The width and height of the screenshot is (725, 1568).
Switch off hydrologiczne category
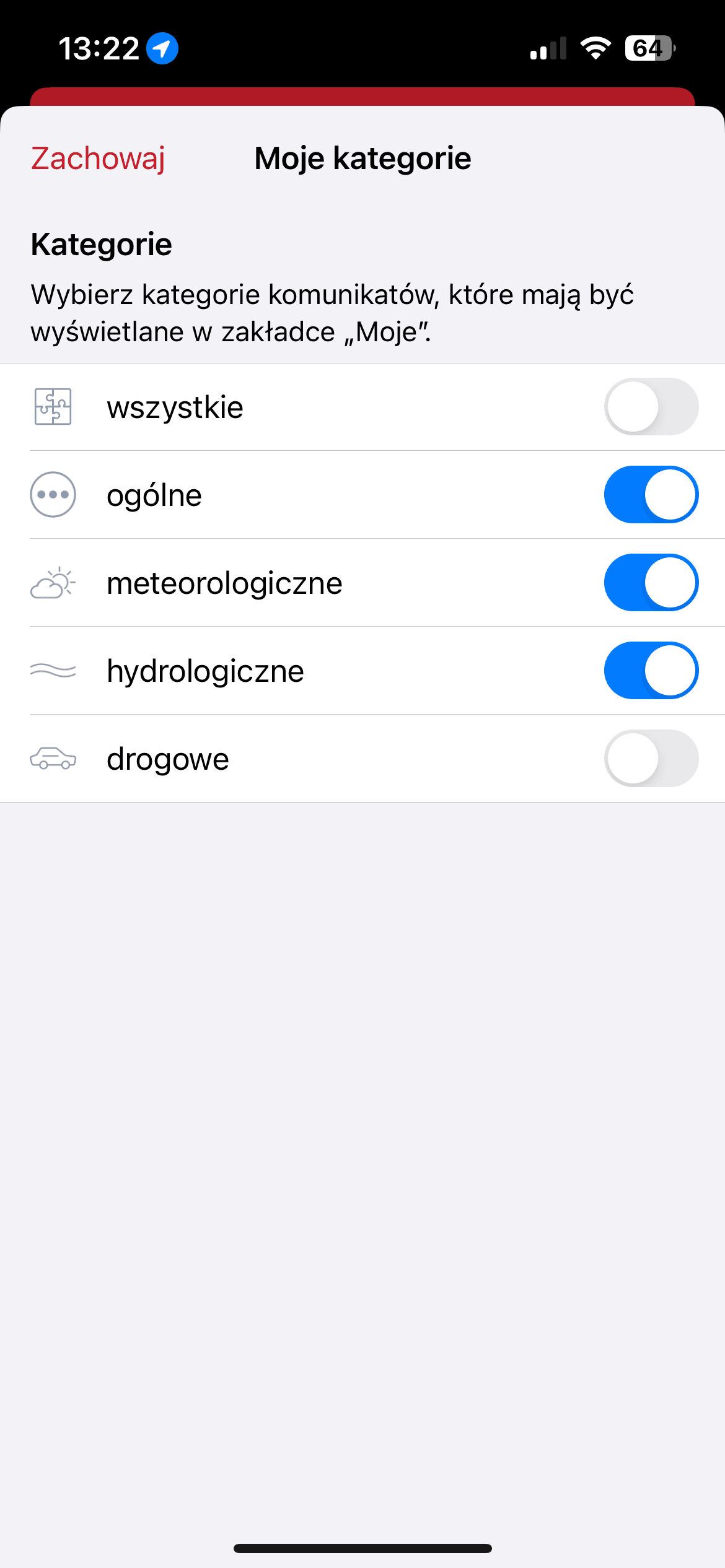[x=651, y=671]
